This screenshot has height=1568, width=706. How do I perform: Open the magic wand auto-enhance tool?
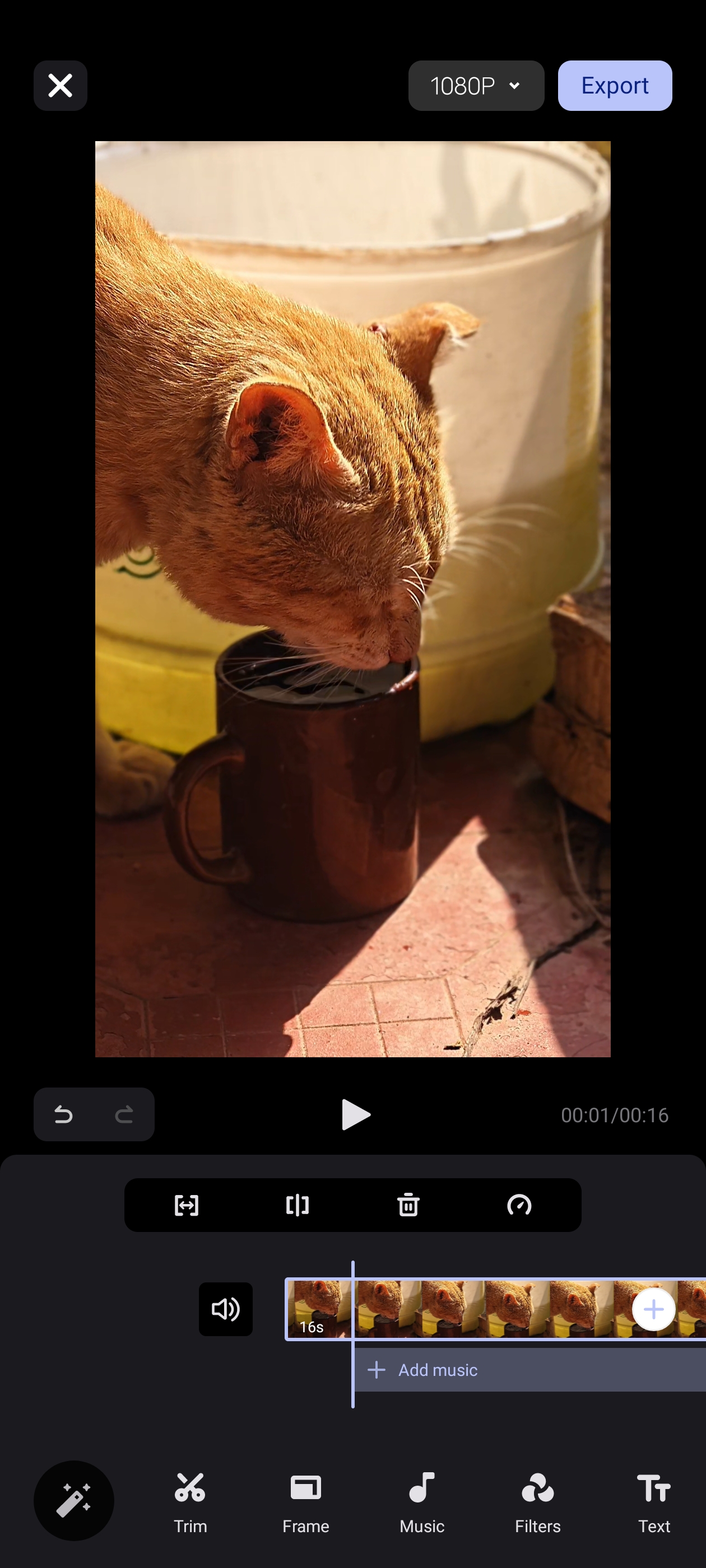point(74,1500)
